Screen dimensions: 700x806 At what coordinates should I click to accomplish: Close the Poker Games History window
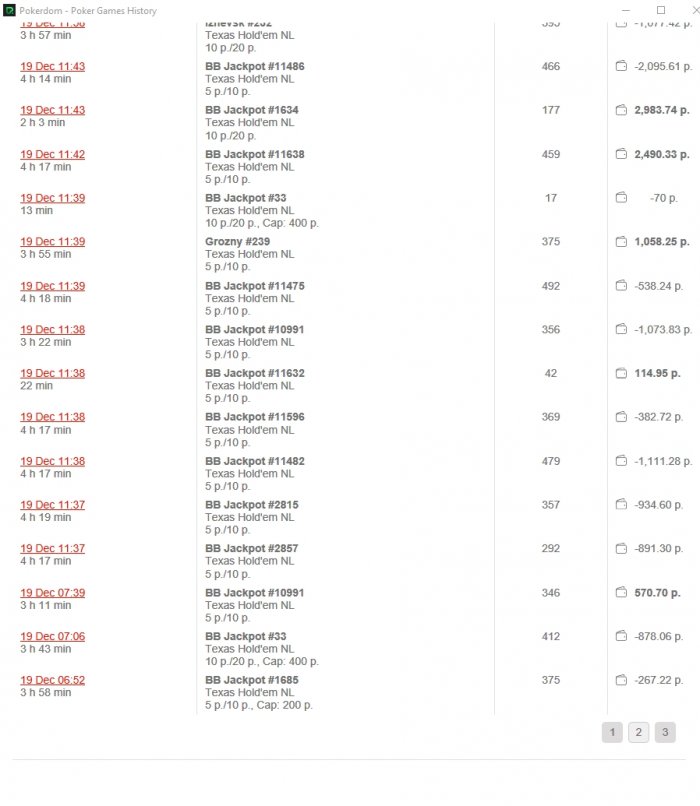[692, 10]
